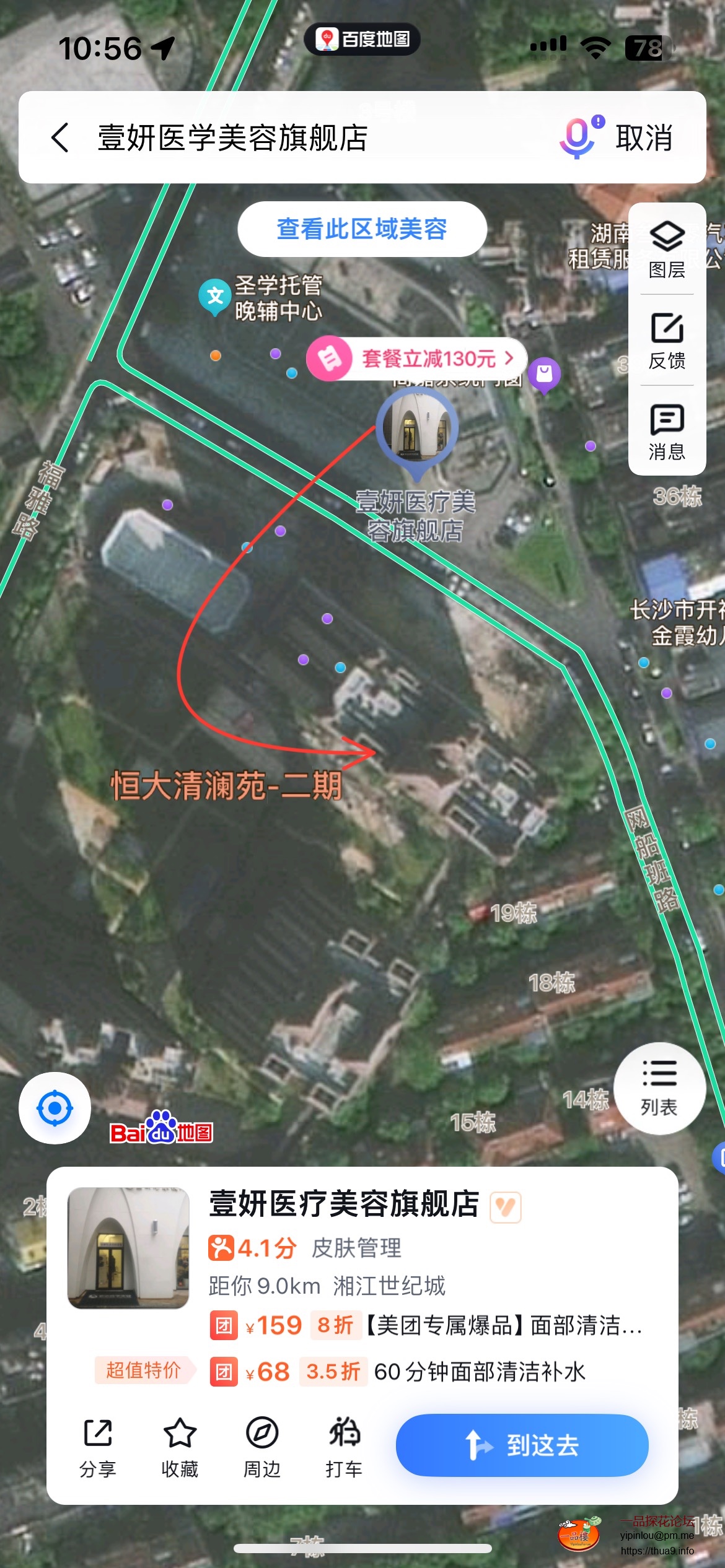The image size is (725, 1568).
Task: Open the 消息 messages panel
Action: (667, 432)
